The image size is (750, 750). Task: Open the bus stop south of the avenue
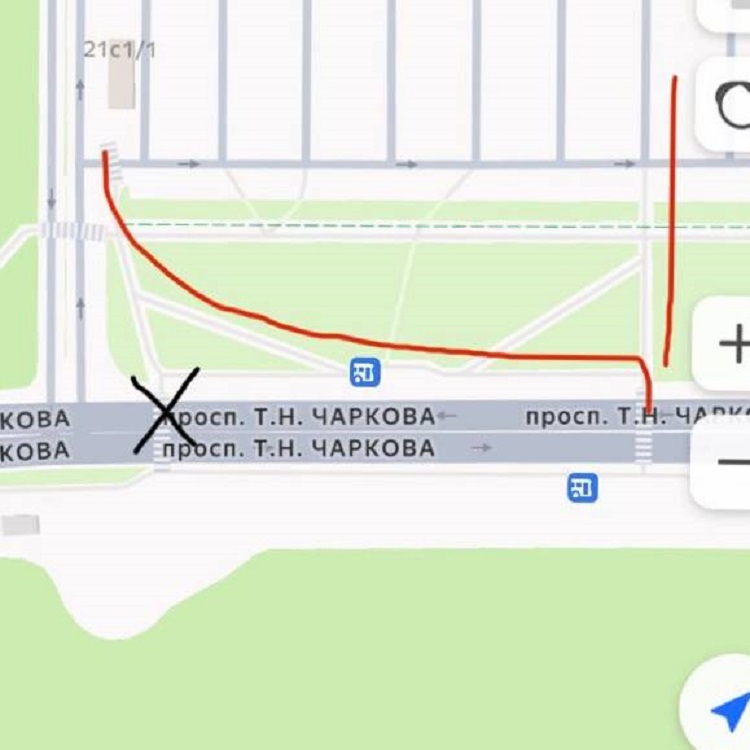(x=580, y=488)
